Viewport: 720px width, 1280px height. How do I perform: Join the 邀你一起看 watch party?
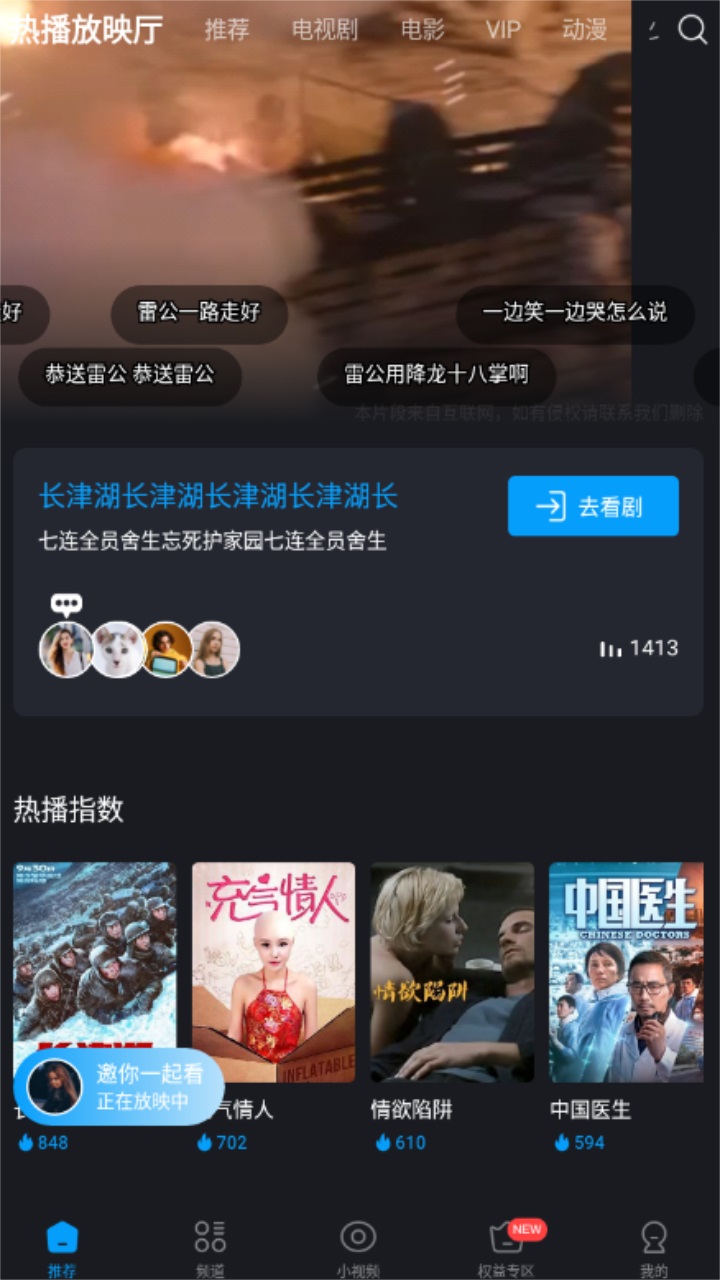[x=120, y=1087]
